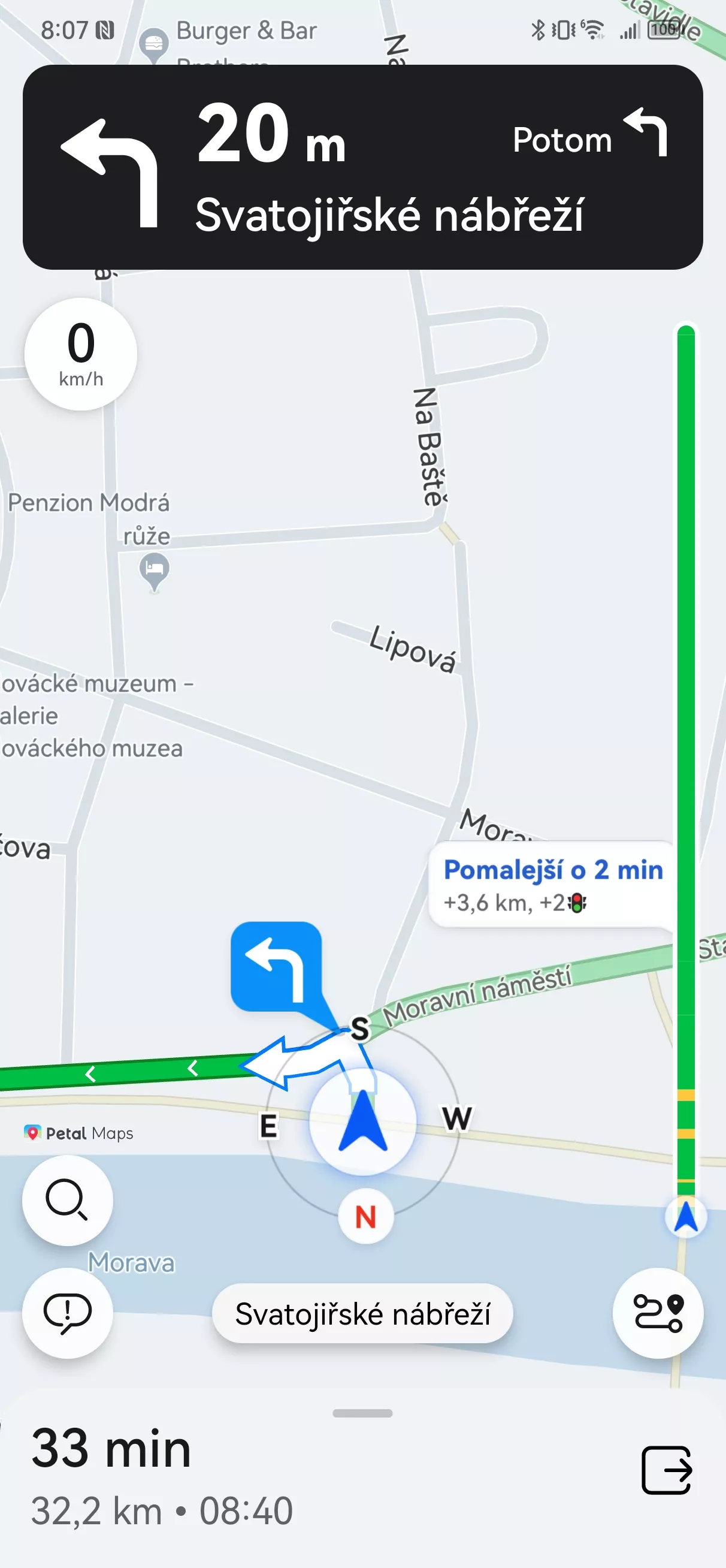The width and height of the screenshot is (726, 1568).
Task: Open the turn instruction banner for Svatojiršké nábřeží
Action: click(x=362, y=167)
